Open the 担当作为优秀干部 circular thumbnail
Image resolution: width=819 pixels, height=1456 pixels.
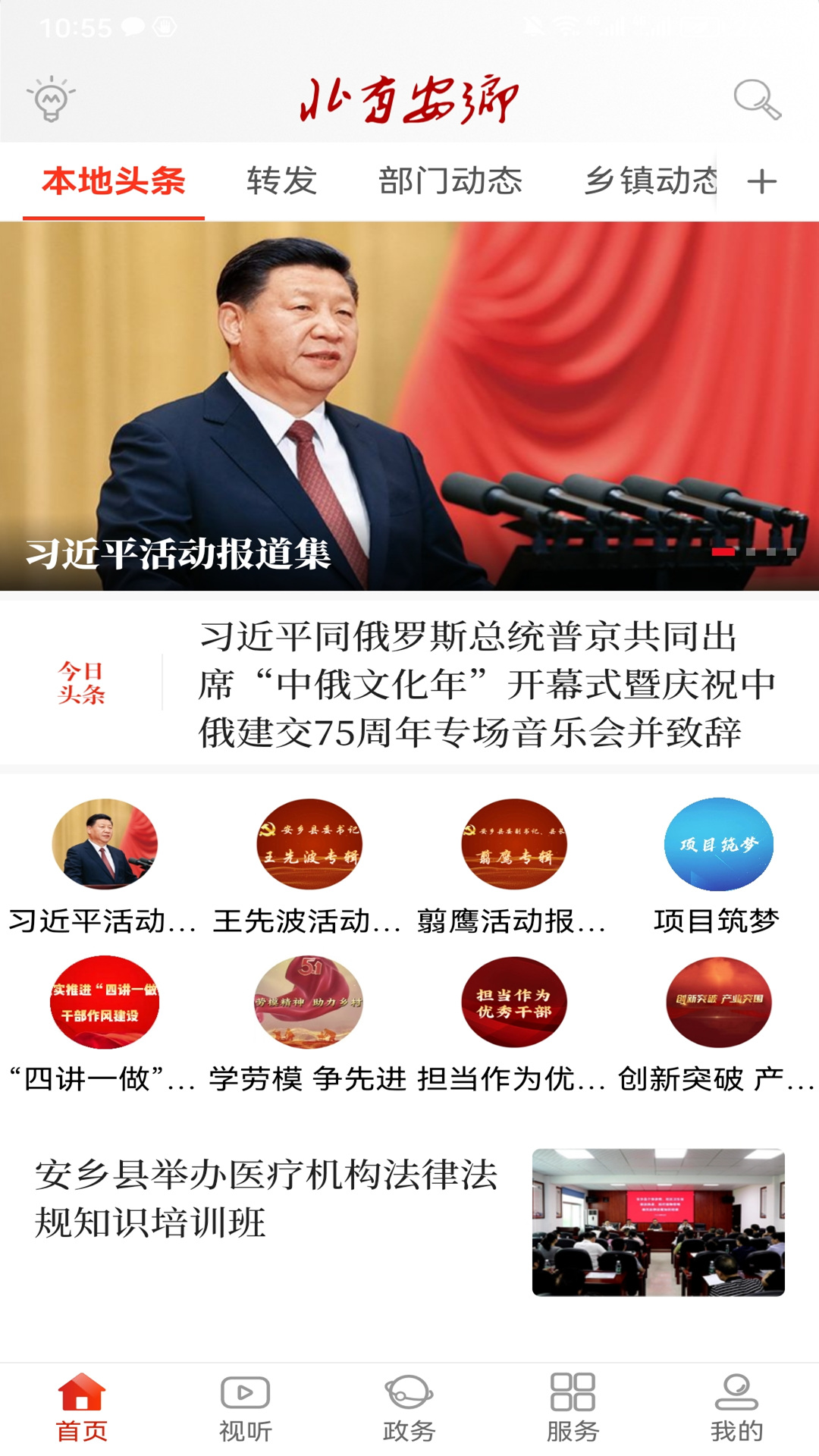[x=513, y=1001]
